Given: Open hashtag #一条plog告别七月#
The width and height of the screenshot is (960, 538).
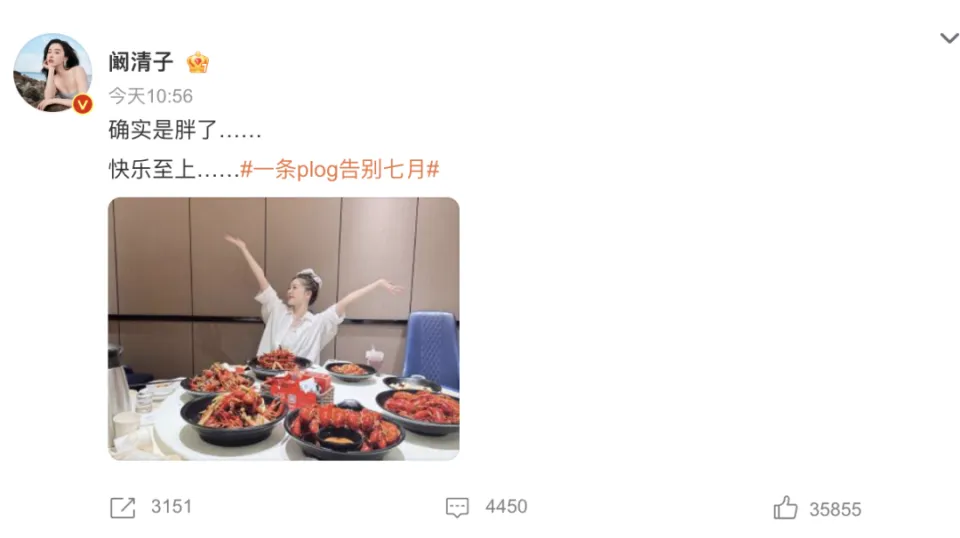Looking at the screenshot, I should click(340, 169).
